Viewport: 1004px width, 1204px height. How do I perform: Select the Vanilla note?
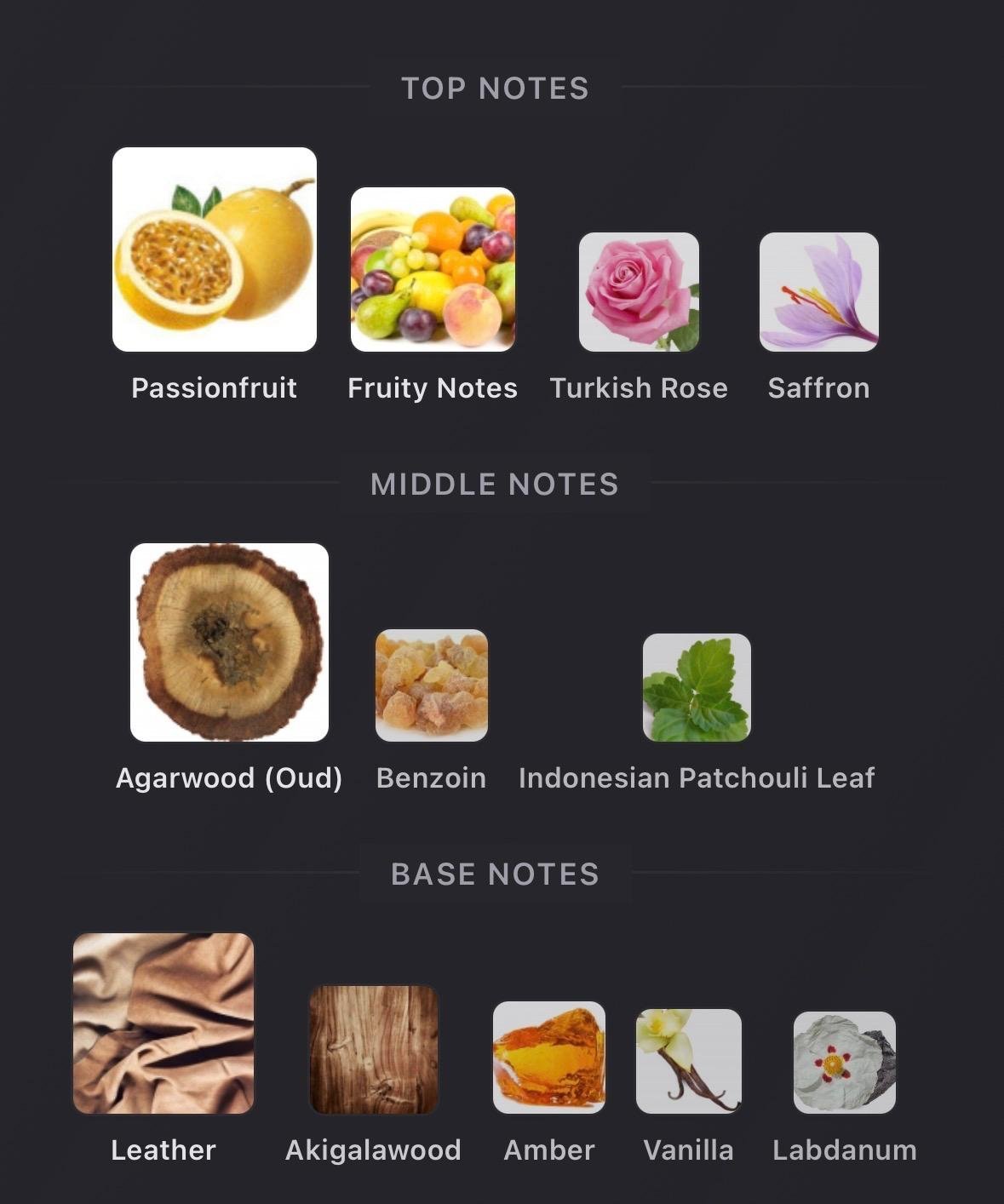click(x=688, y=1061)
